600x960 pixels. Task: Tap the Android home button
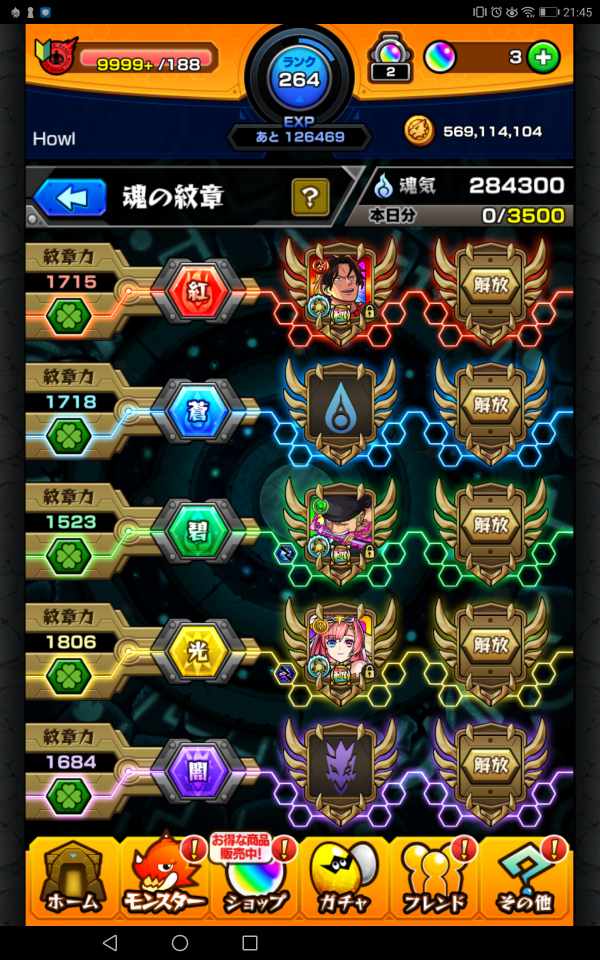coord(180,942)
